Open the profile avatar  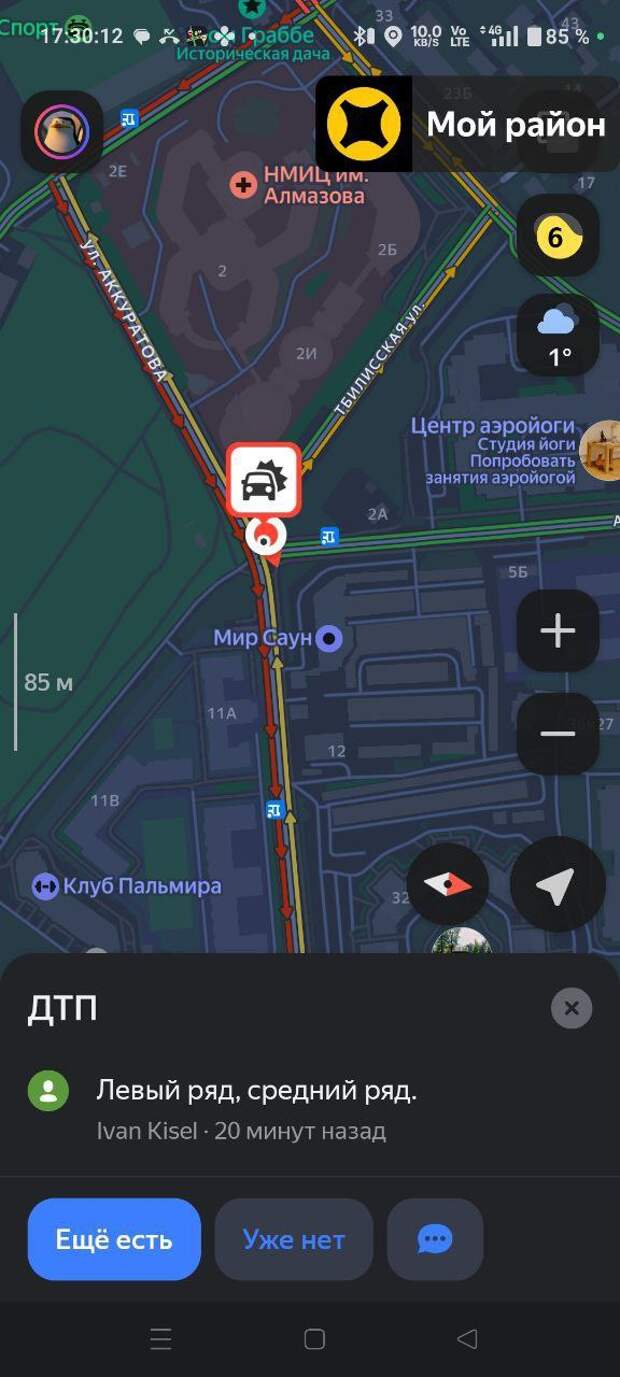(x=62, y=131)
